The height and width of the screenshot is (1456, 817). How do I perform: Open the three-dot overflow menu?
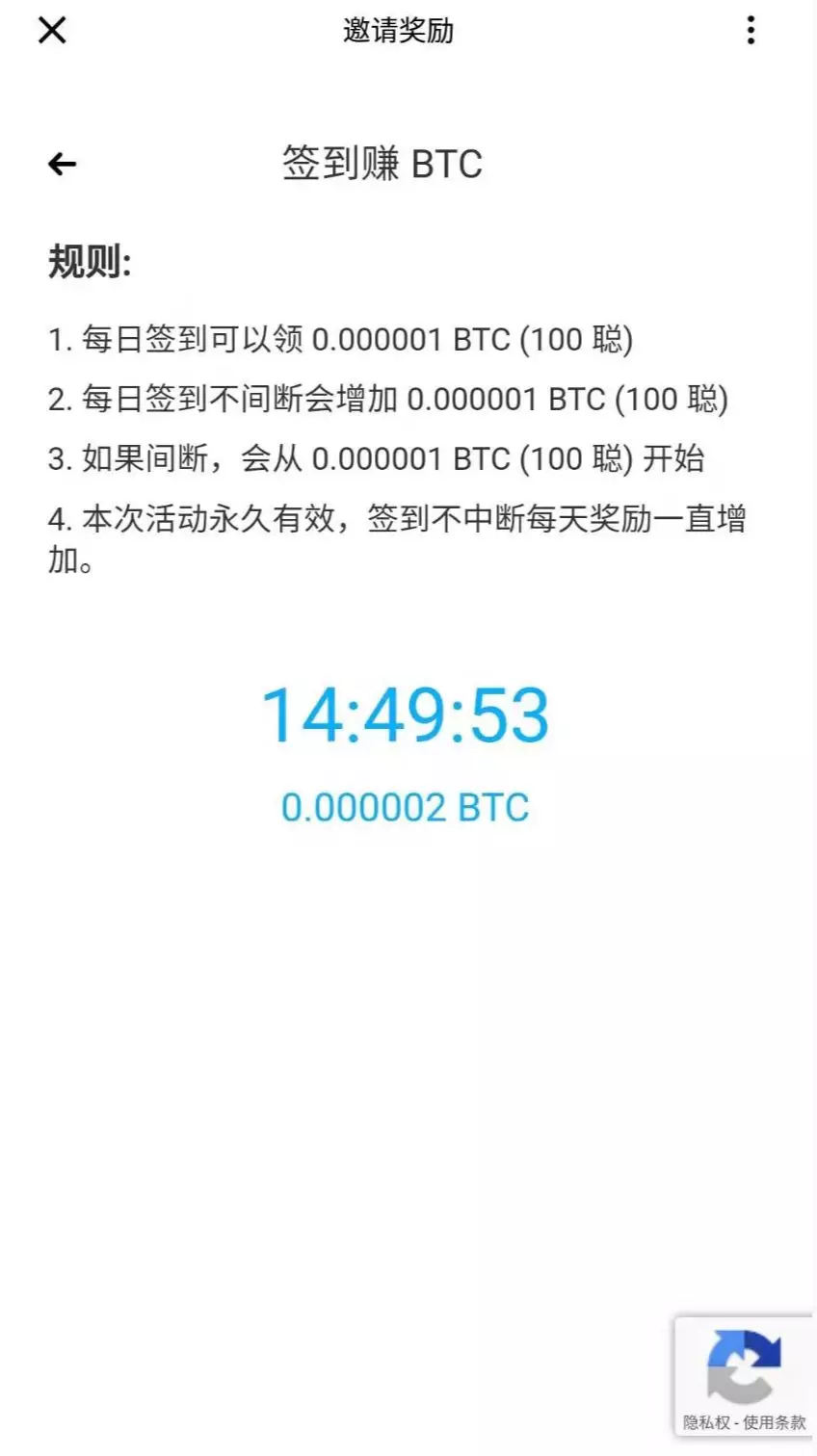[751, 31]
